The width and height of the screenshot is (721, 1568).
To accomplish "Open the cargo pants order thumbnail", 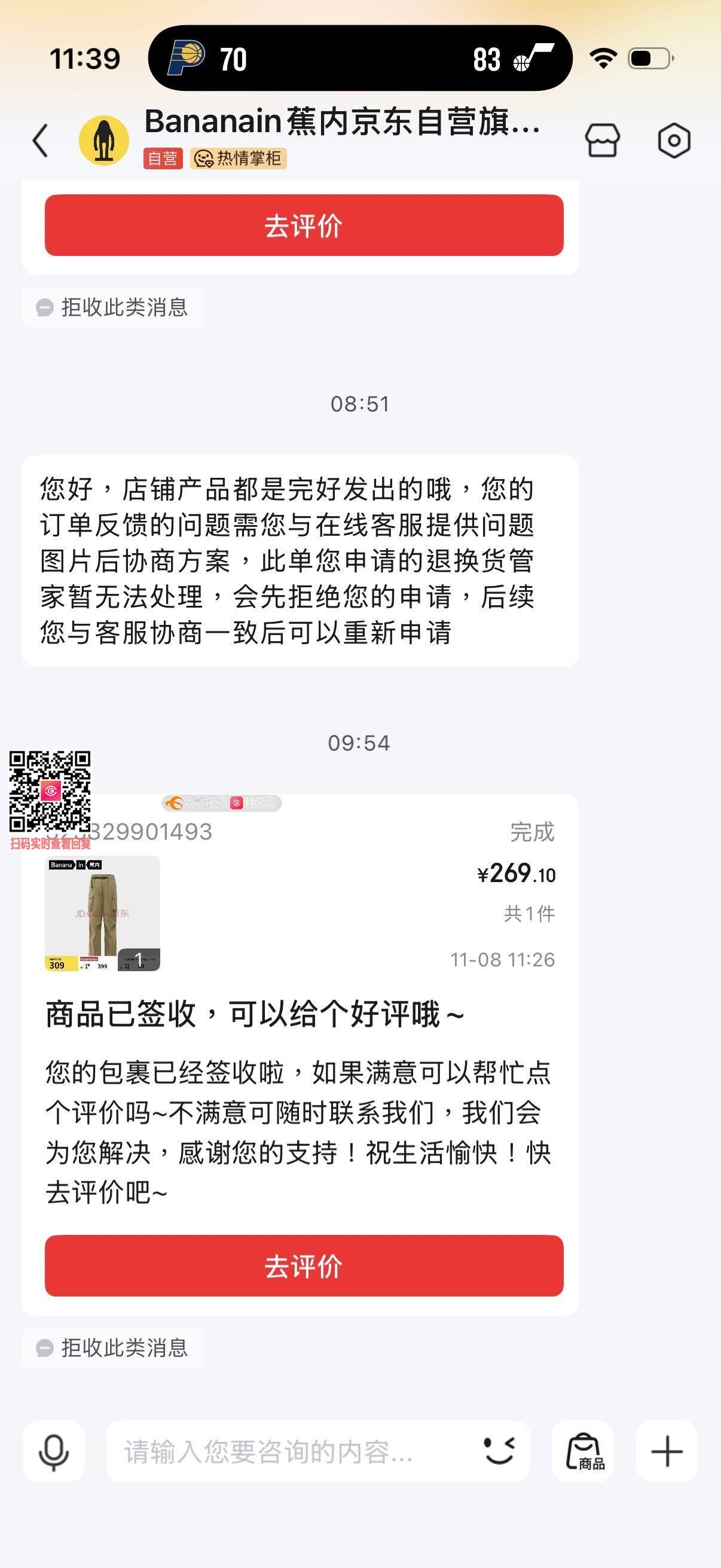I will tap(102, 913).
